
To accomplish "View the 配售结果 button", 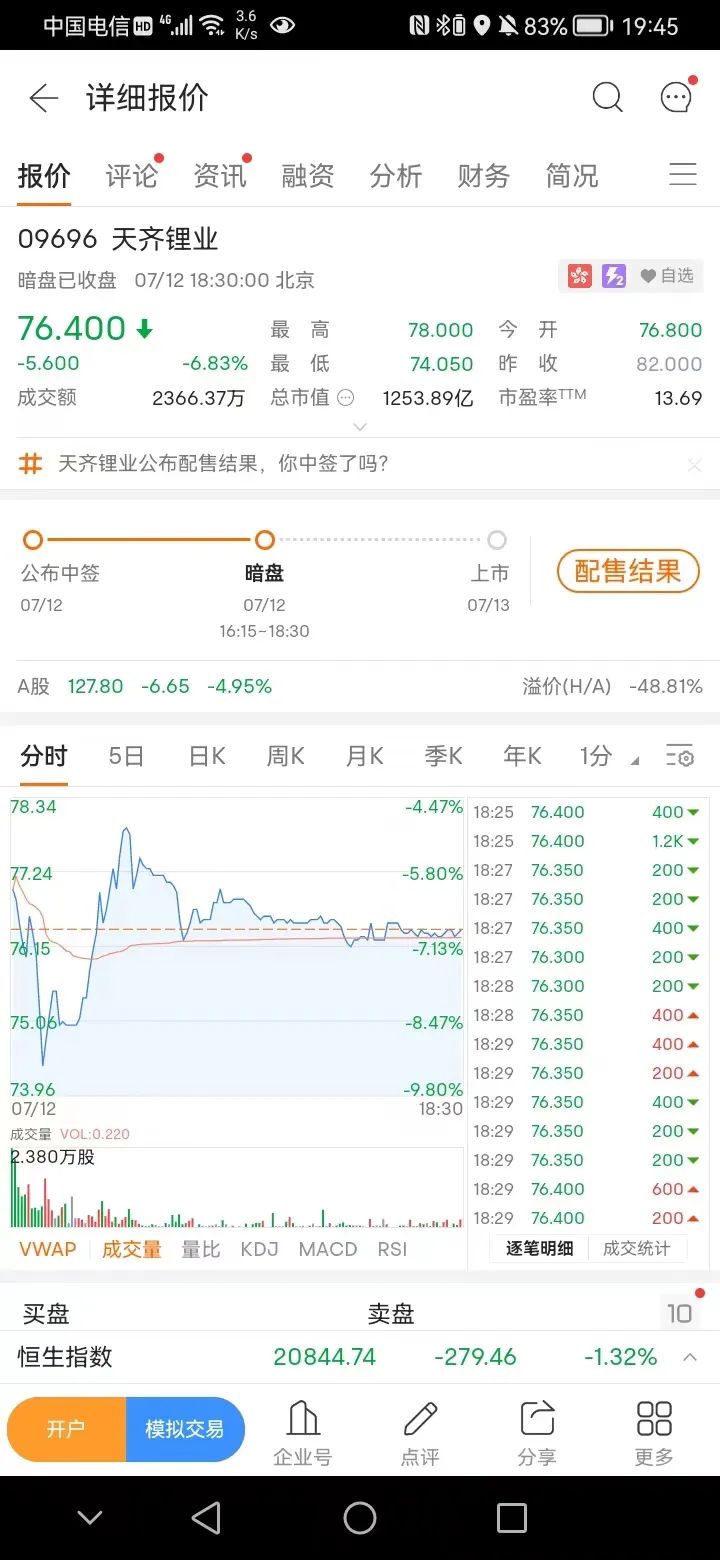I will (x=628, y=571).
